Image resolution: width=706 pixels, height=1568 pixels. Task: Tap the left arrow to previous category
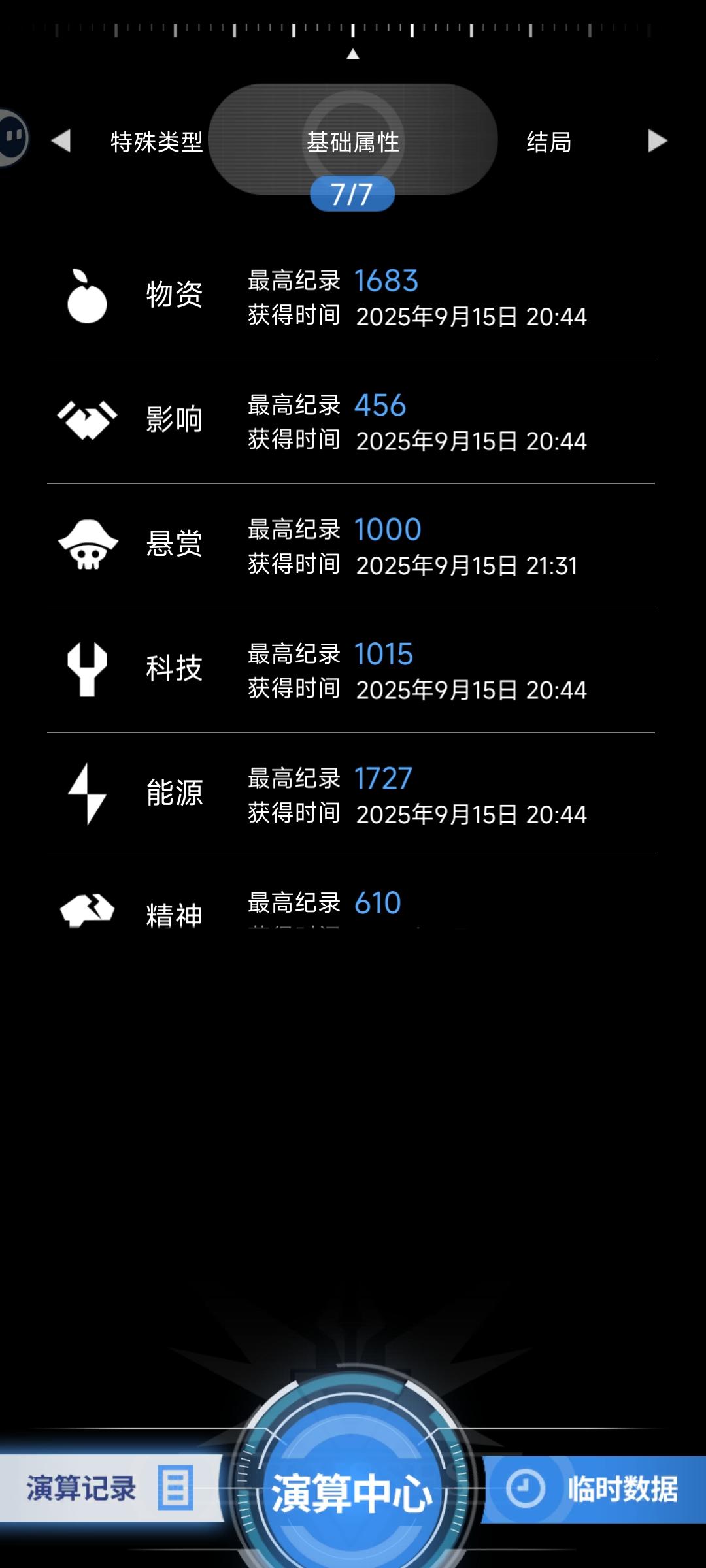[x=61, y=140]
